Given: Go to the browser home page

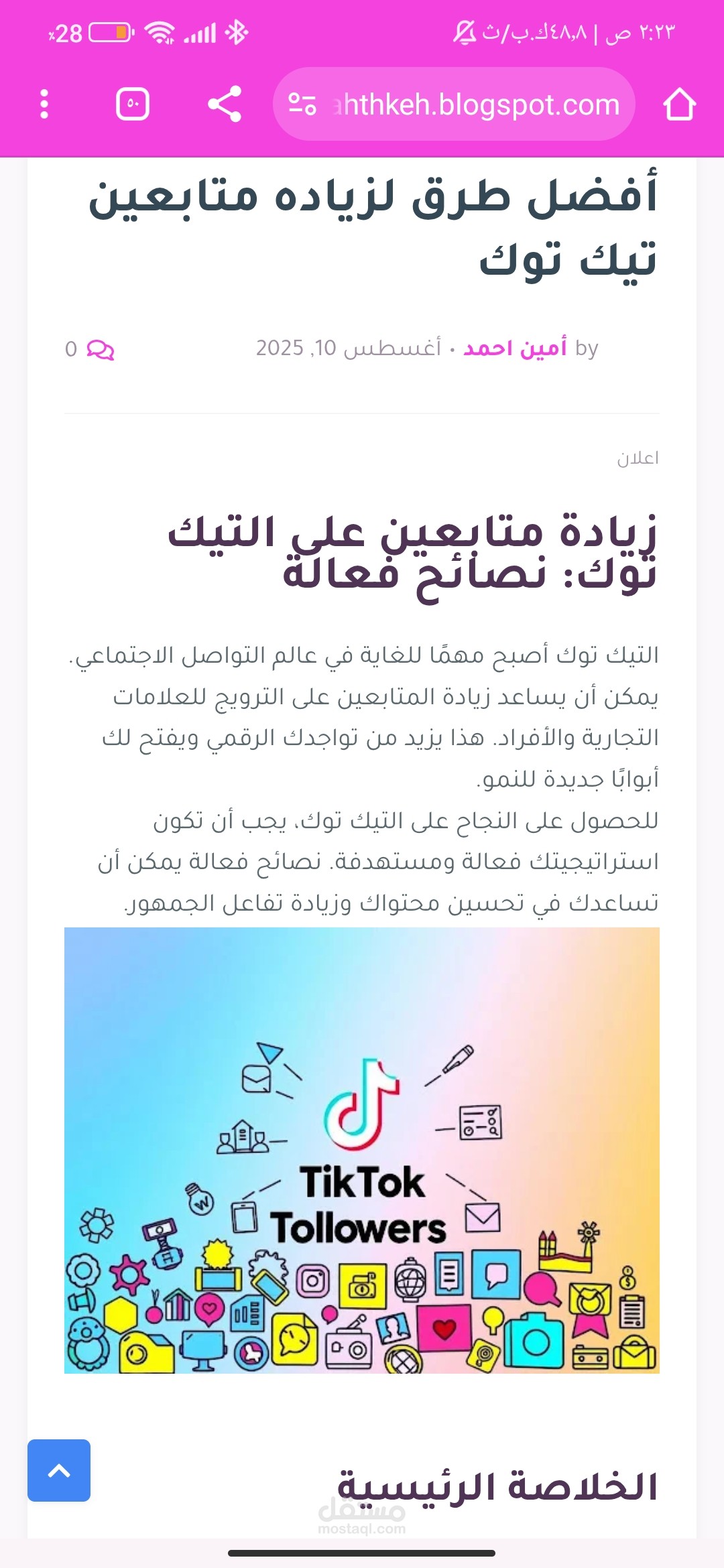Looking at the screenshot, I should tap(679, 105).
